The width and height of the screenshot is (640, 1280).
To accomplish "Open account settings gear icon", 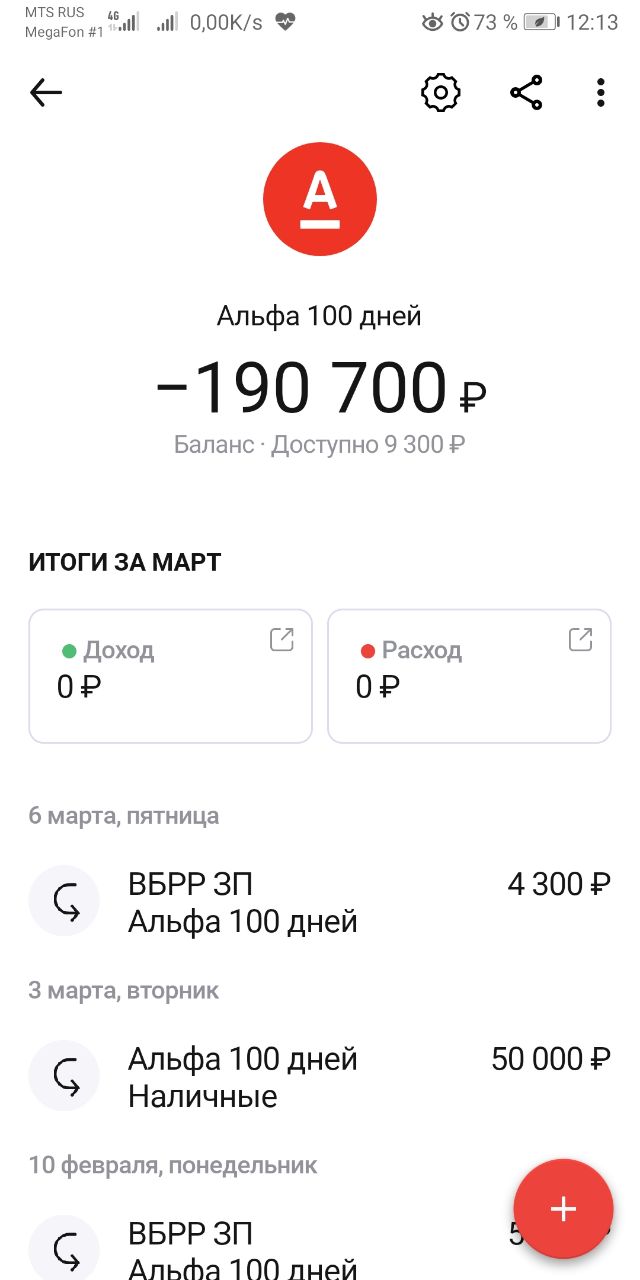I will [x=440, y=93].
